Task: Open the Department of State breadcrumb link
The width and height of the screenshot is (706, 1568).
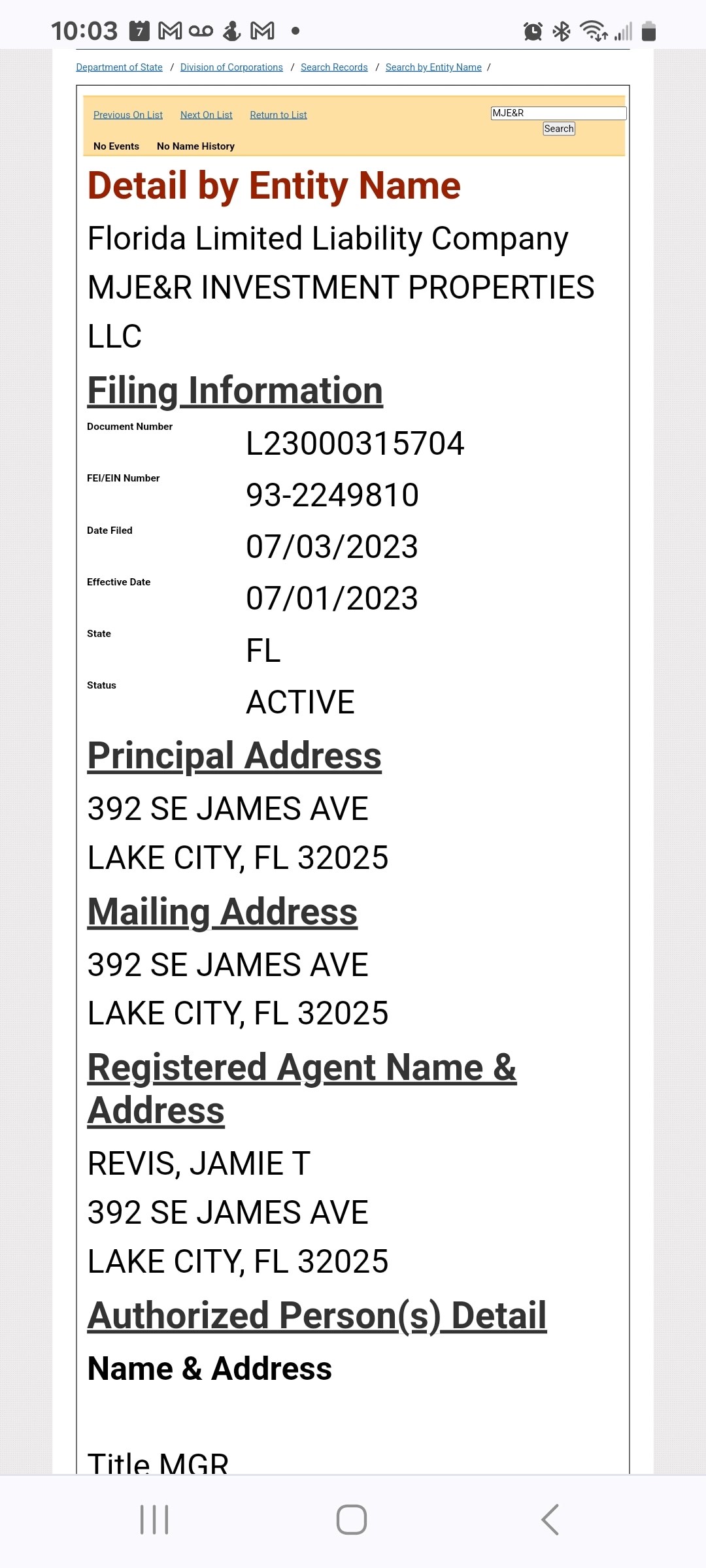Action: [x=119, y=67]
